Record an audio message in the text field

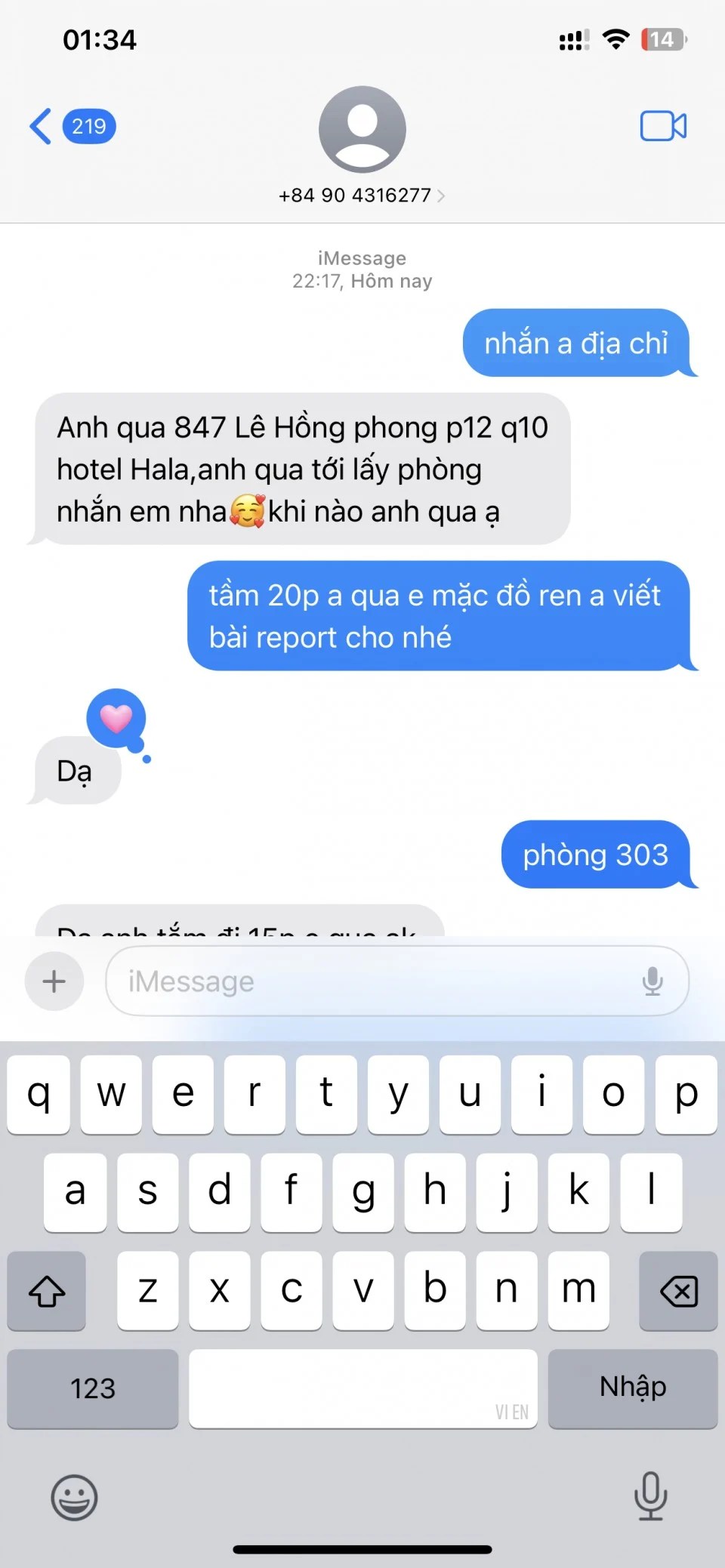coord(652,981)
